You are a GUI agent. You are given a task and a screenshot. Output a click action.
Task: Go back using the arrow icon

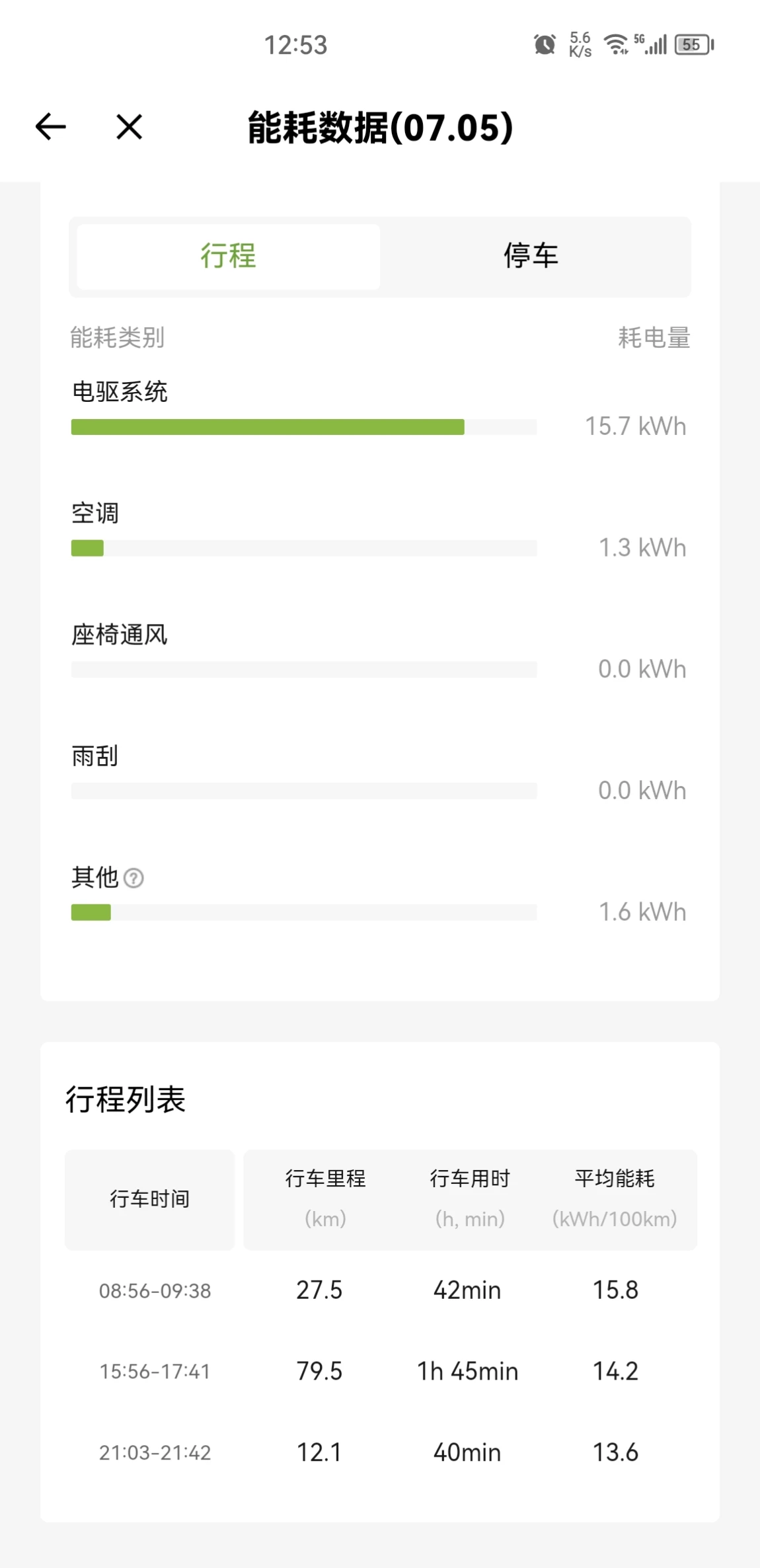(x=51, y=126)
